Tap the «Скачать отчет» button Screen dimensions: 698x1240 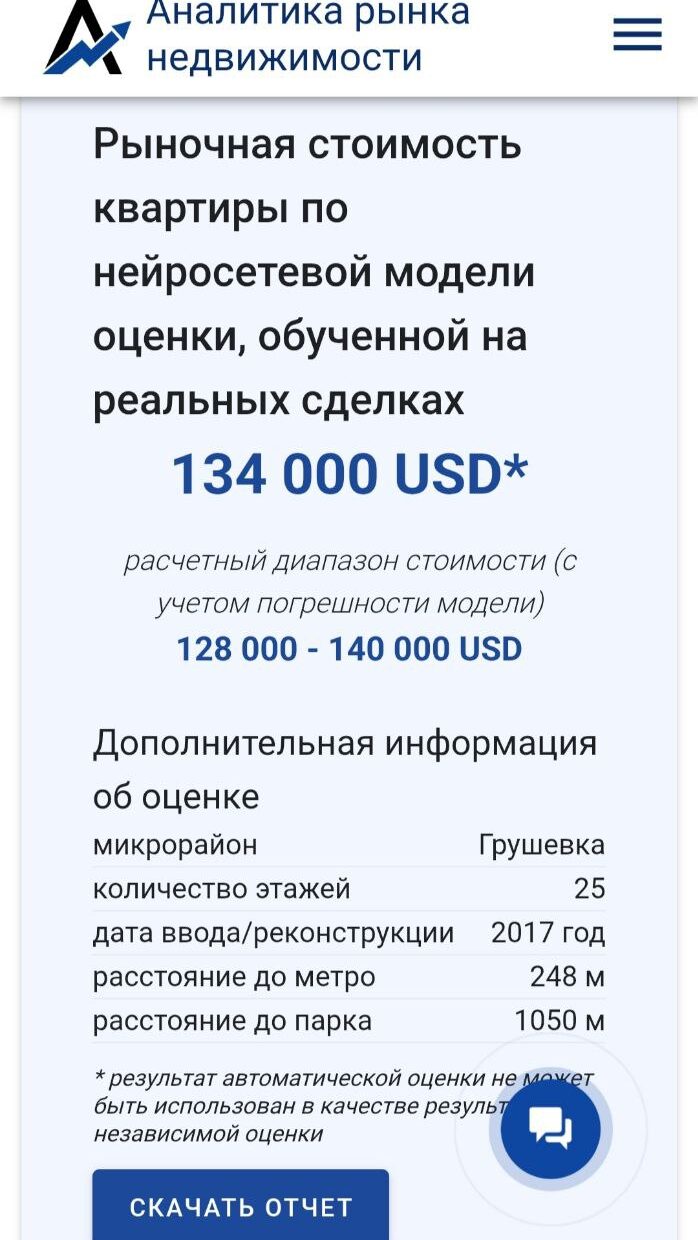pyautogui.click(x=240, y=1206)
